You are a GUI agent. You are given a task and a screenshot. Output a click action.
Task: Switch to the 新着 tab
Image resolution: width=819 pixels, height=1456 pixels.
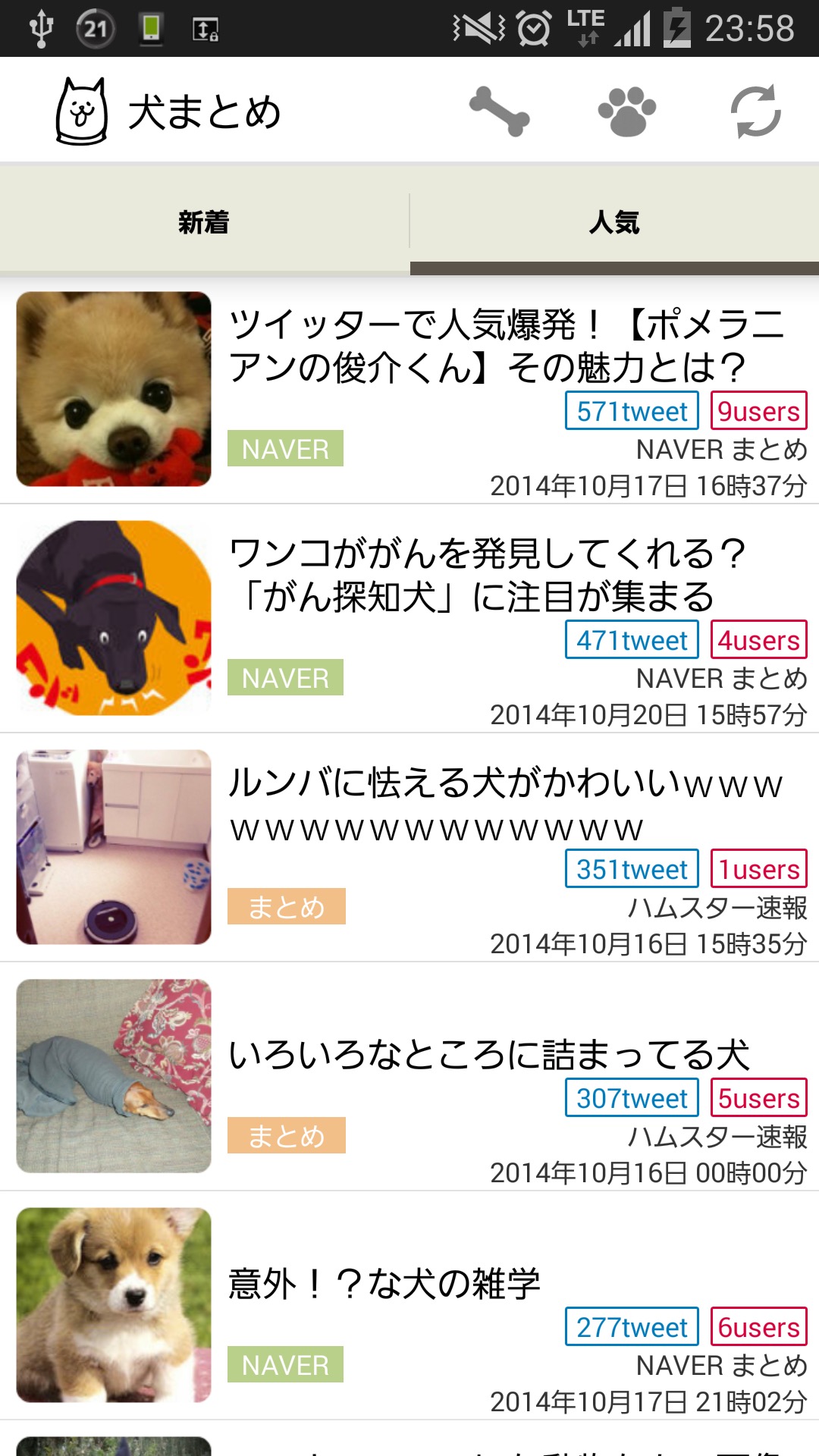204,222
